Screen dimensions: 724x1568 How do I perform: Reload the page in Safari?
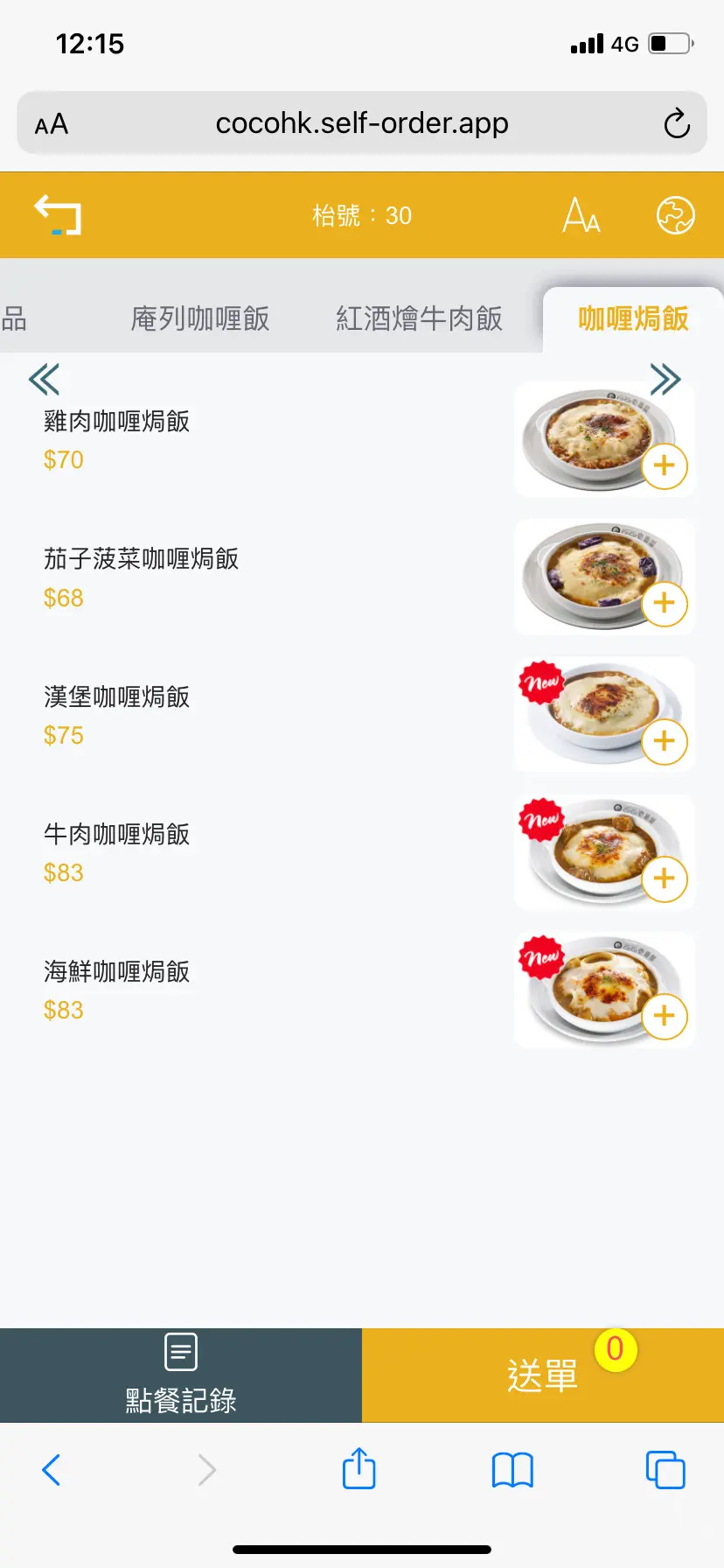[x=676, y=123]
